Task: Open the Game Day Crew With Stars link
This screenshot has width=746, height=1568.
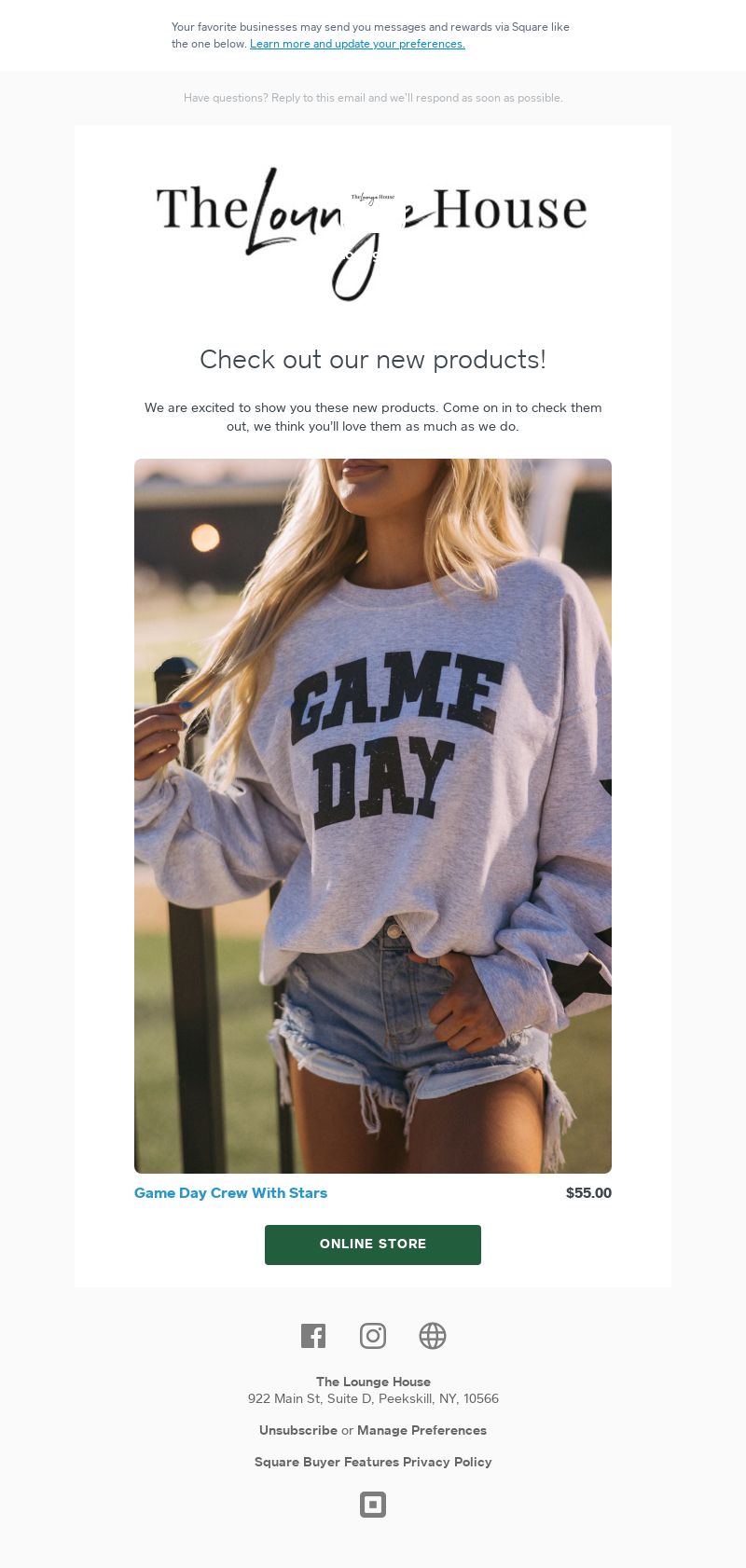Action: [x=230, y=1193]
